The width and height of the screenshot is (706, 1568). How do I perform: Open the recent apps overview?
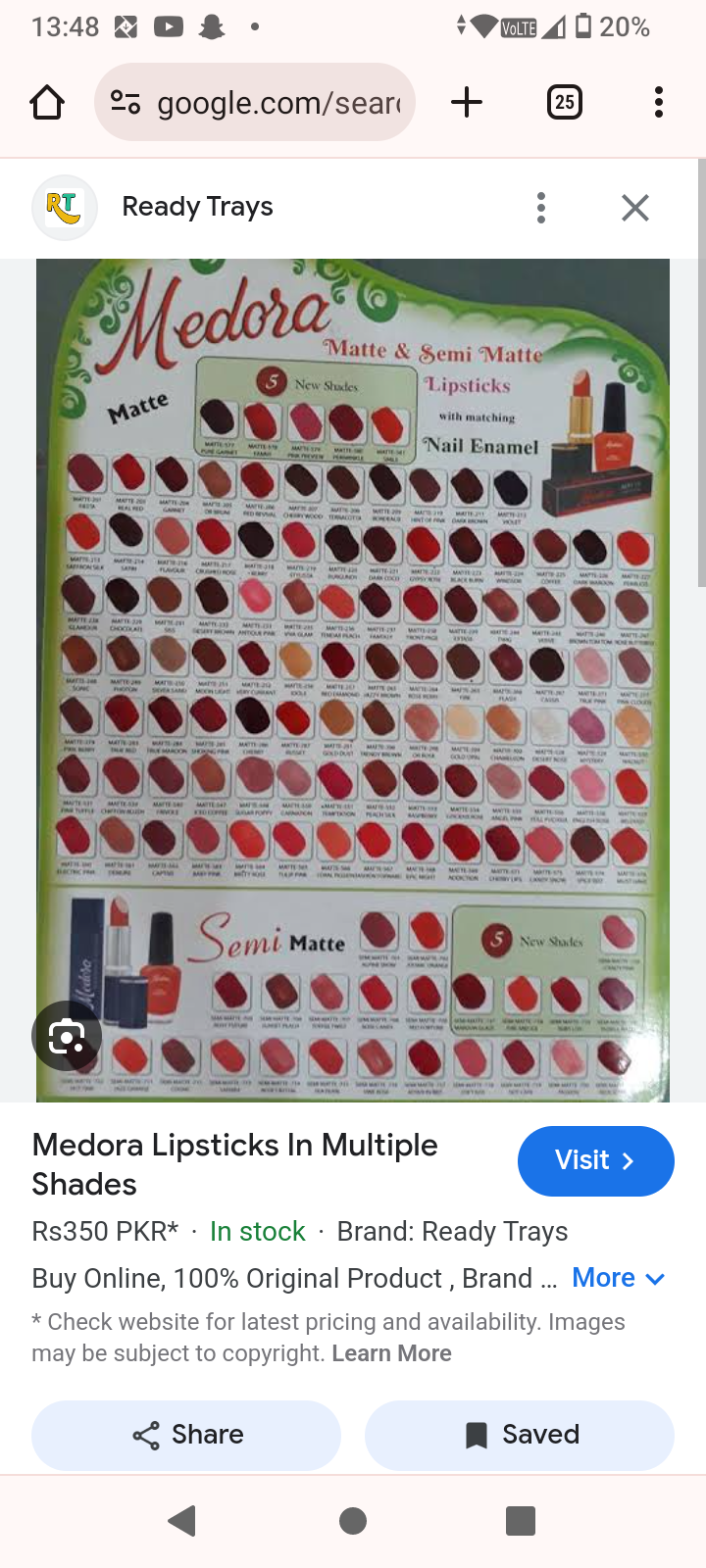pyautogui.click(x=521, y=1521)
